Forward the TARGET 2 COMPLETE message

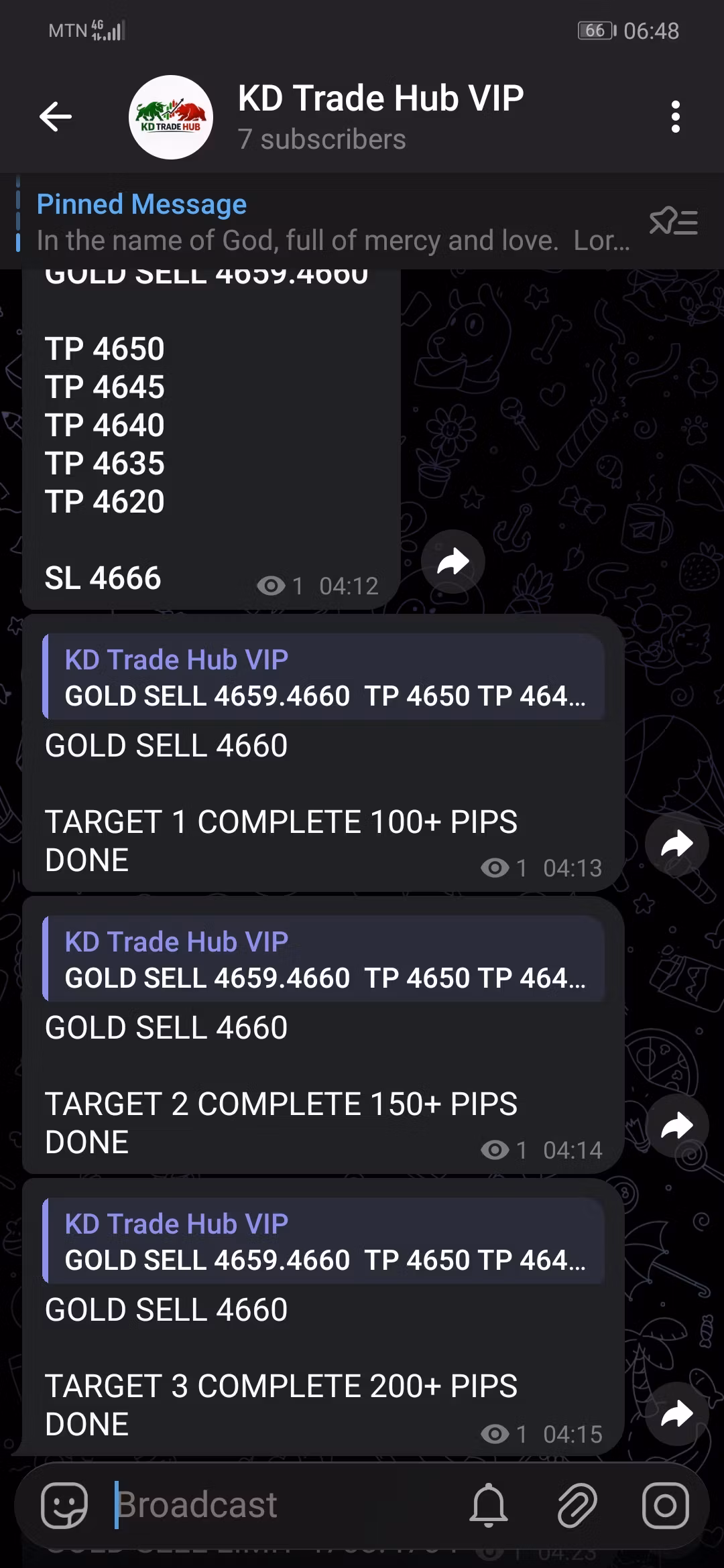point(677,1126)
